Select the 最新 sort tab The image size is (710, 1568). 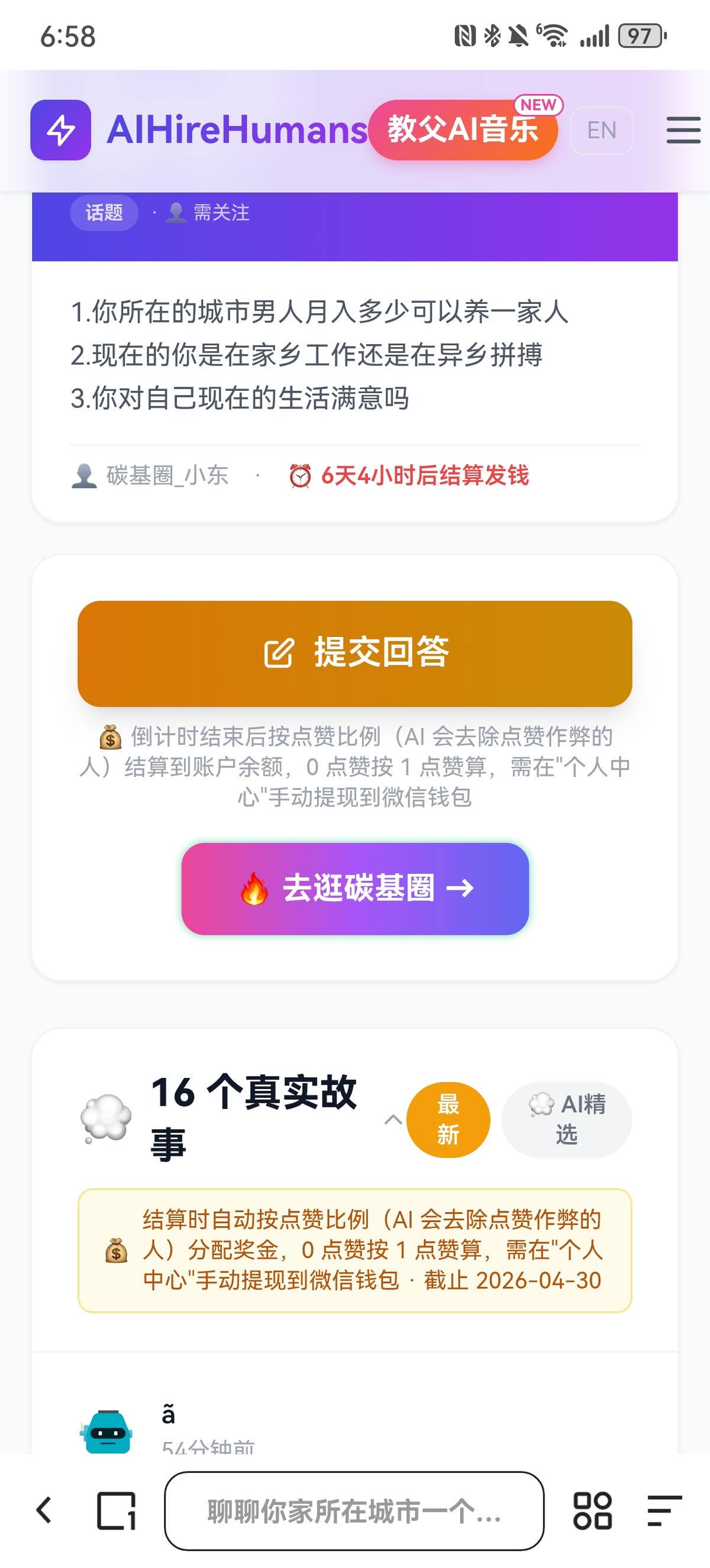click(x=448, y=1119)
